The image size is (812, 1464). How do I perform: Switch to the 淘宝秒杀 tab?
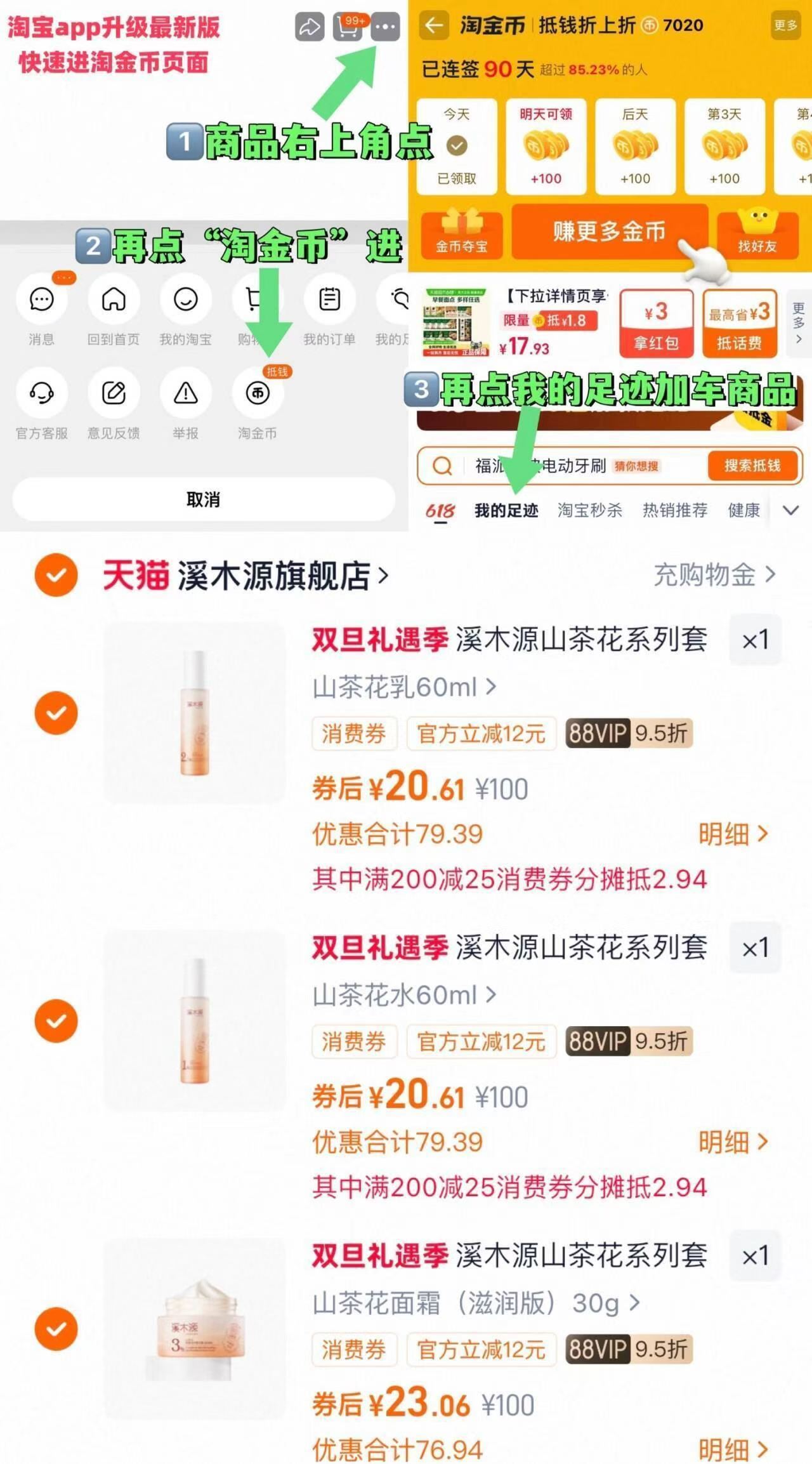point(590,510)
